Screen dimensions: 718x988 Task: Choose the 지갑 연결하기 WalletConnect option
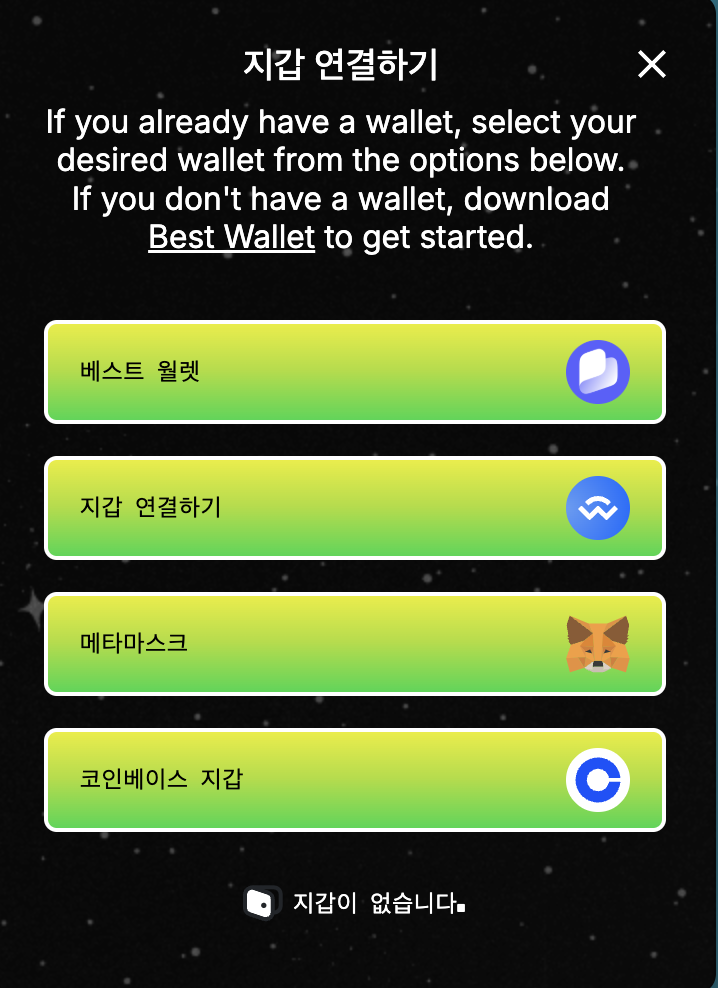355,508
